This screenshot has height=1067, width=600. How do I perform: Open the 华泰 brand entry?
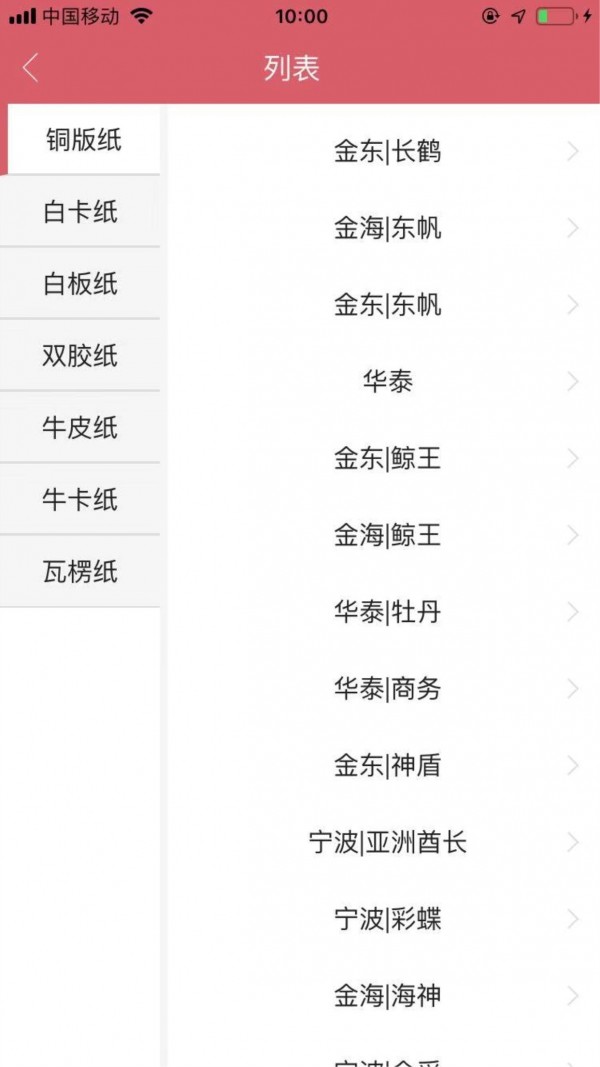click(387, 382)
